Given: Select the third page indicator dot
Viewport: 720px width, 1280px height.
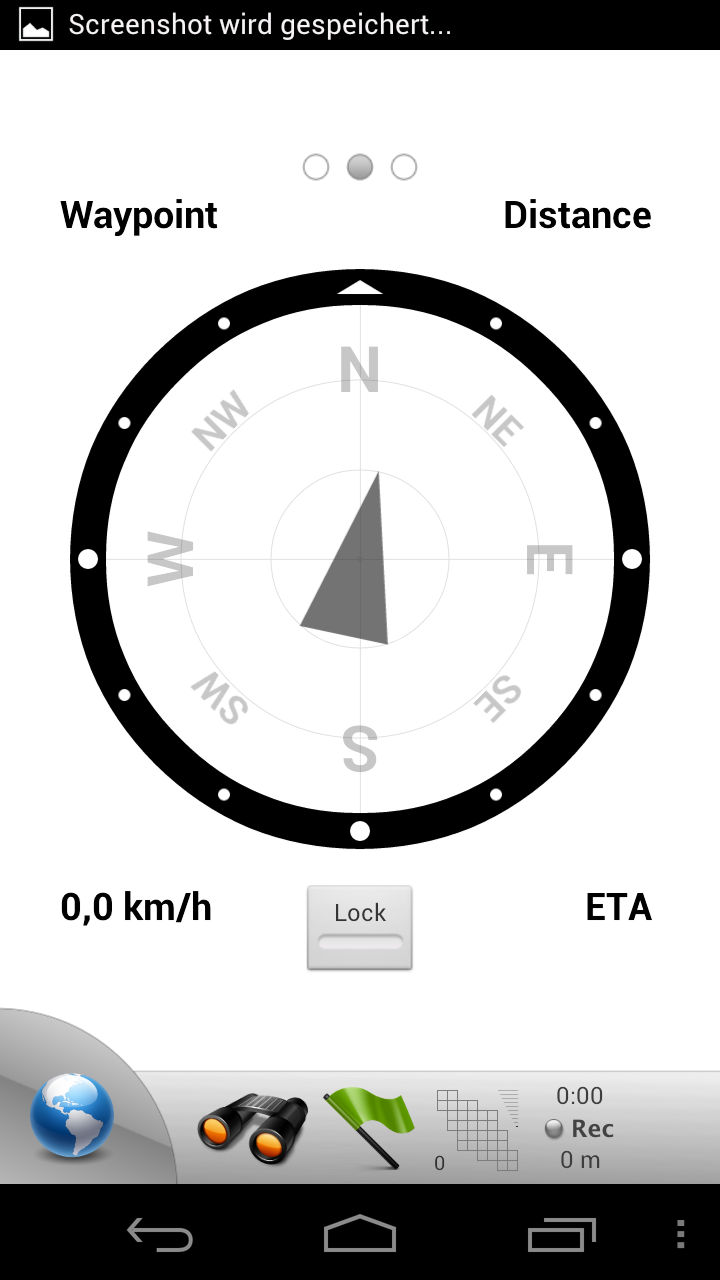Looking at the screenshot, I should click(404, 167).
